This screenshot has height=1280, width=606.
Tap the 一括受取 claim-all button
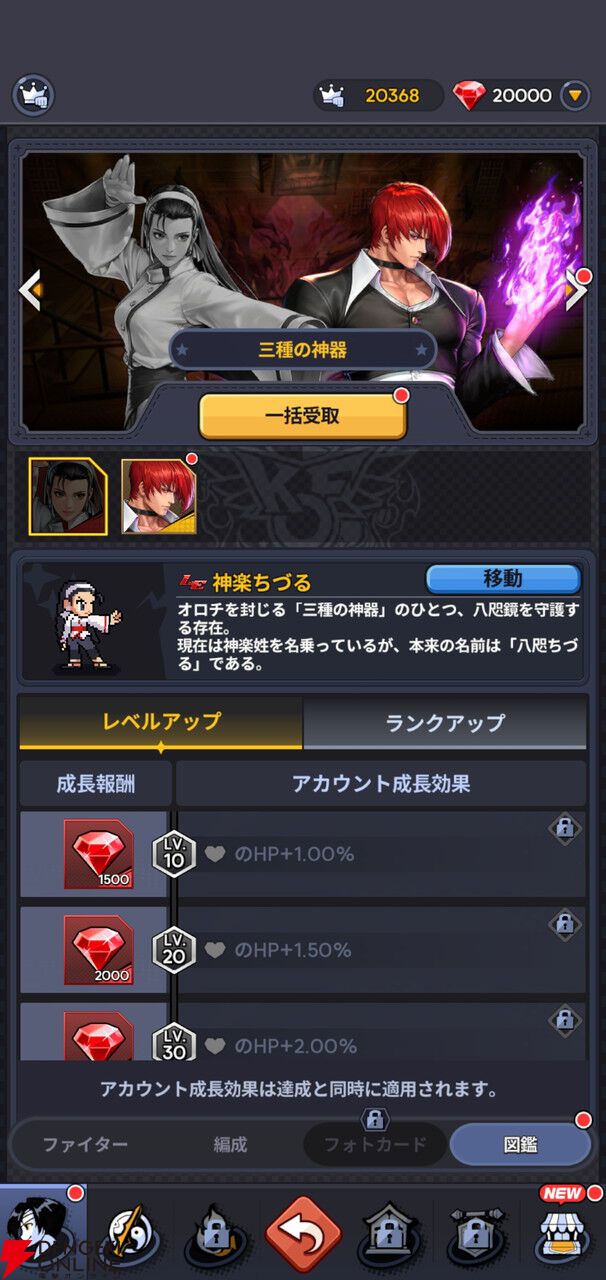click(x=302, y=416)
